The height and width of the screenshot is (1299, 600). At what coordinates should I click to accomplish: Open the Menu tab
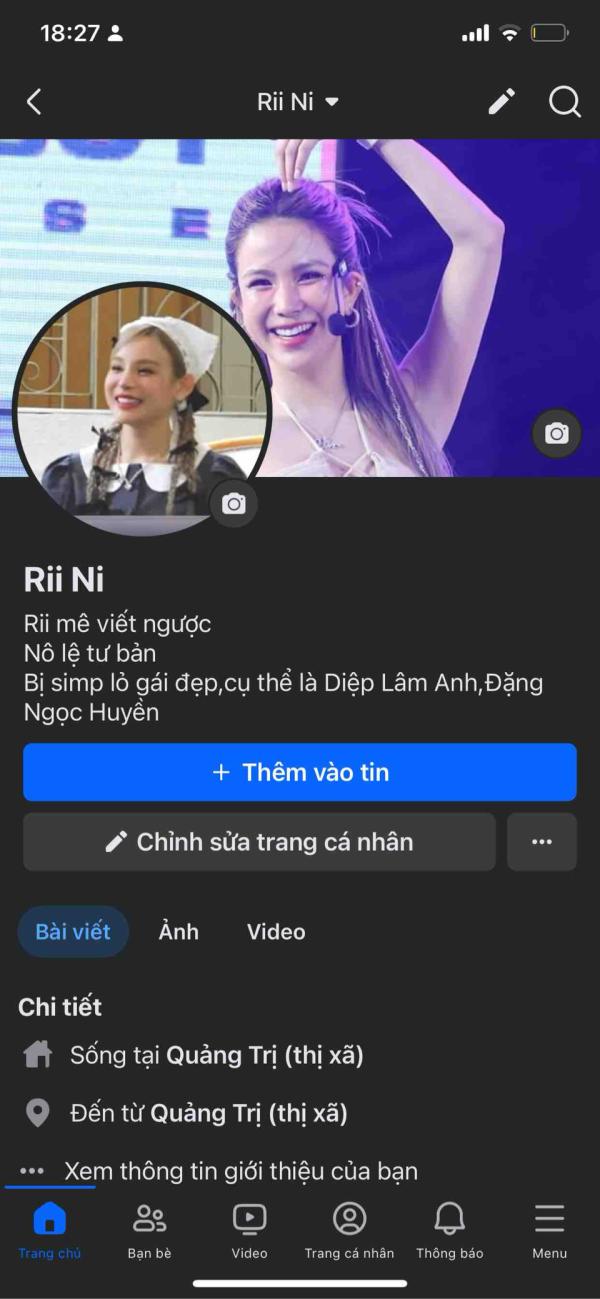point(549,1230)
